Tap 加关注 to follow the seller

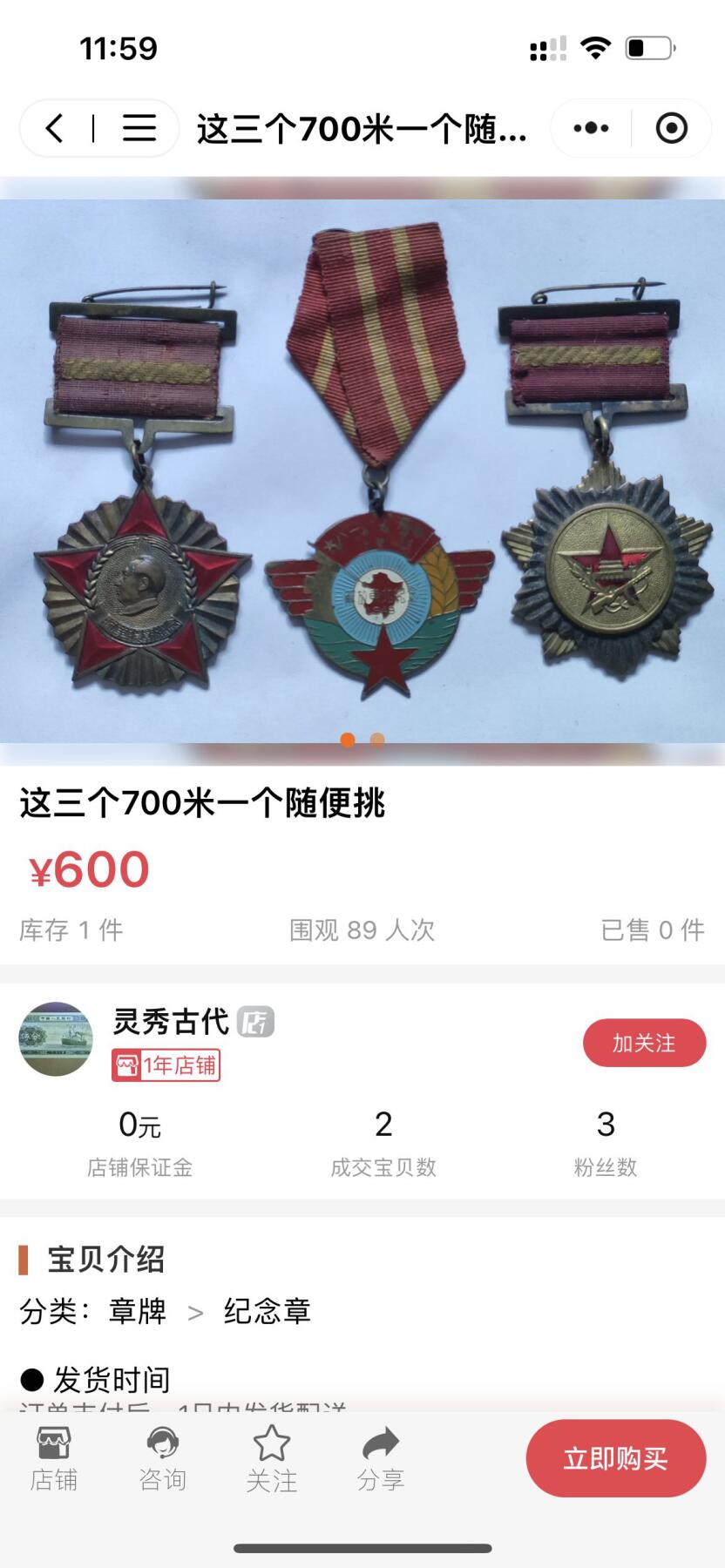tap(644, 1042)
